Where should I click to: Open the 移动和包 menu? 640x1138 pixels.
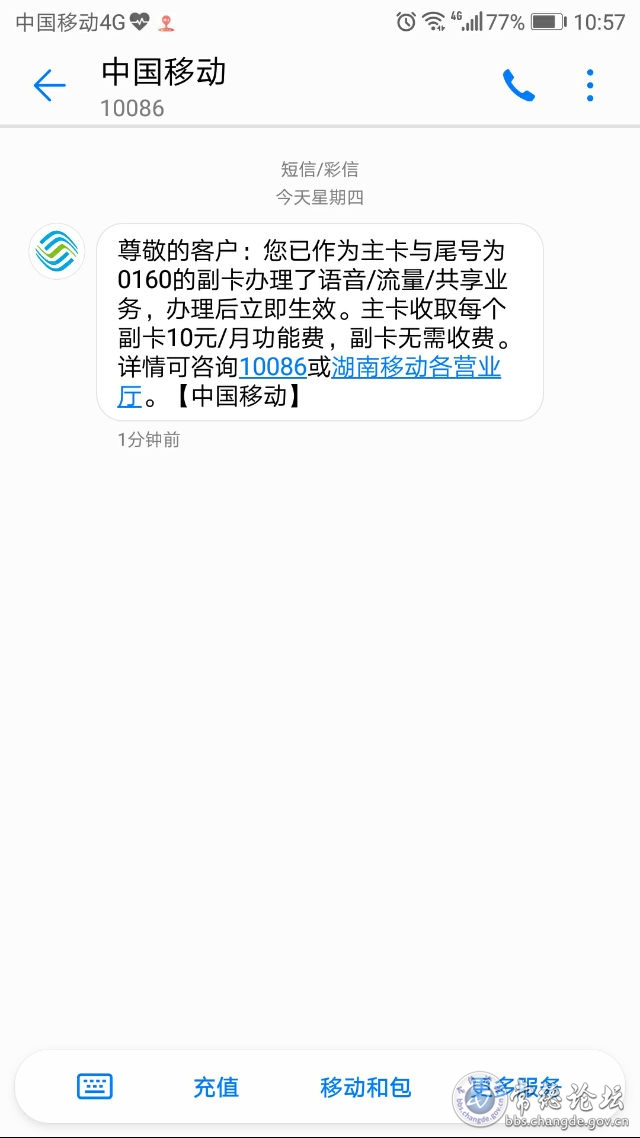point(365,1087)
